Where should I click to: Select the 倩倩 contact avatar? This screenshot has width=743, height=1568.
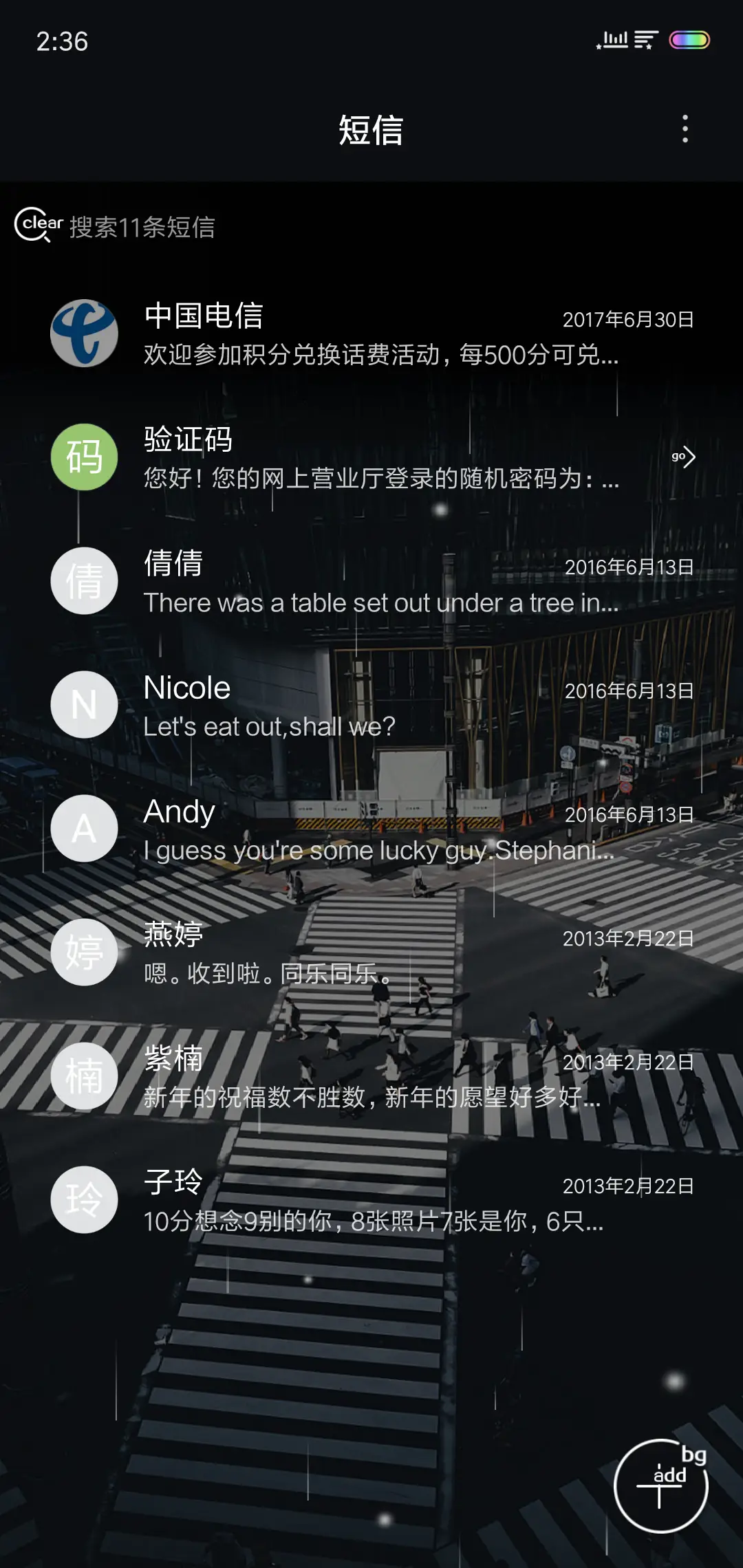(84, 581)
